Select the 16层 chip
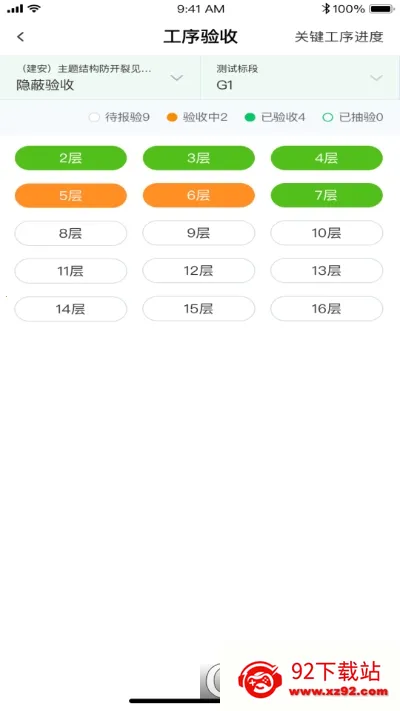This screenshot has width=400, height=711. (327, 309)
